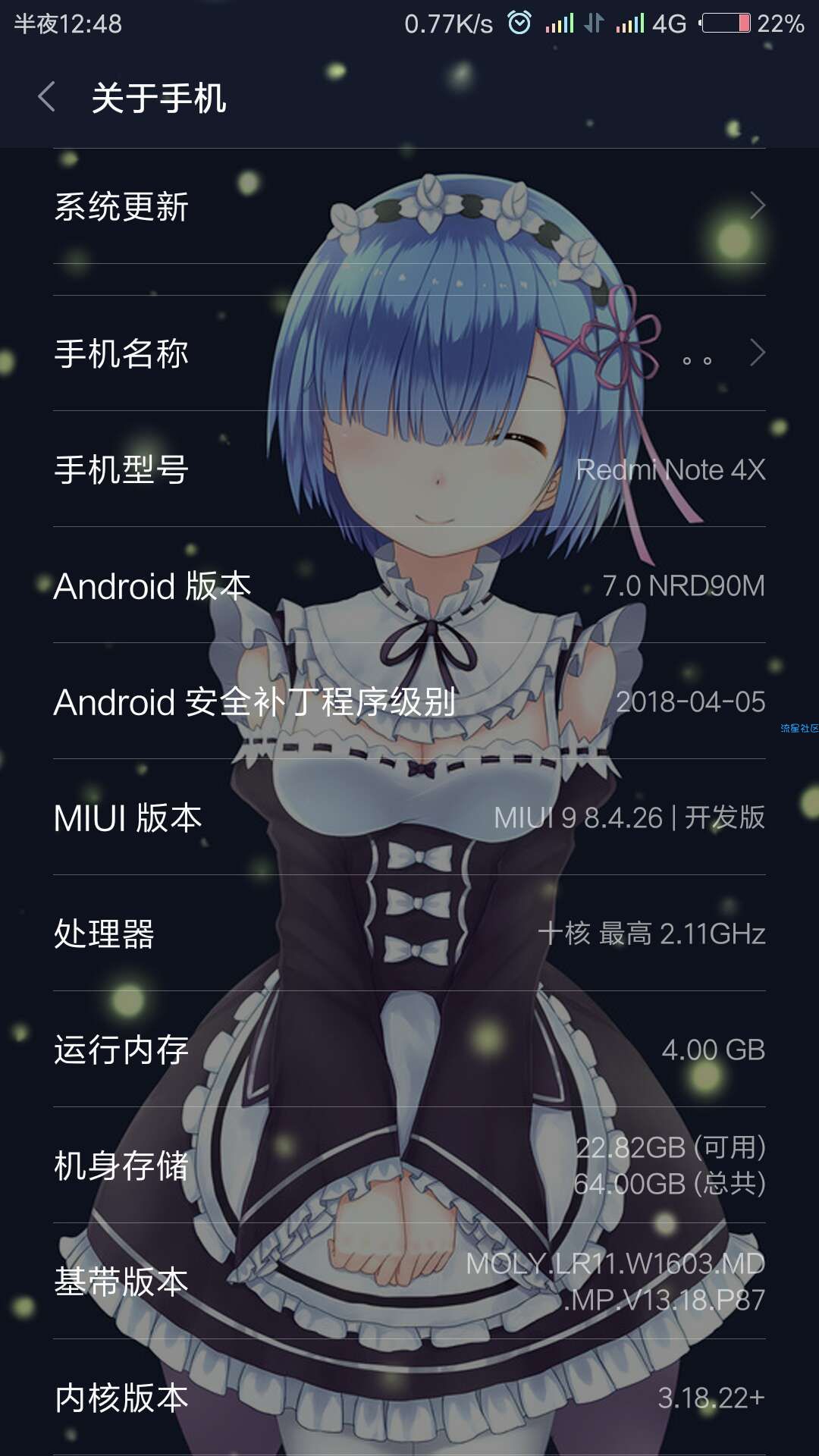Tap the 内核版本 row
This screenshot has height=1456, width=819.
pyautogui.click(x=409, y=1397)
